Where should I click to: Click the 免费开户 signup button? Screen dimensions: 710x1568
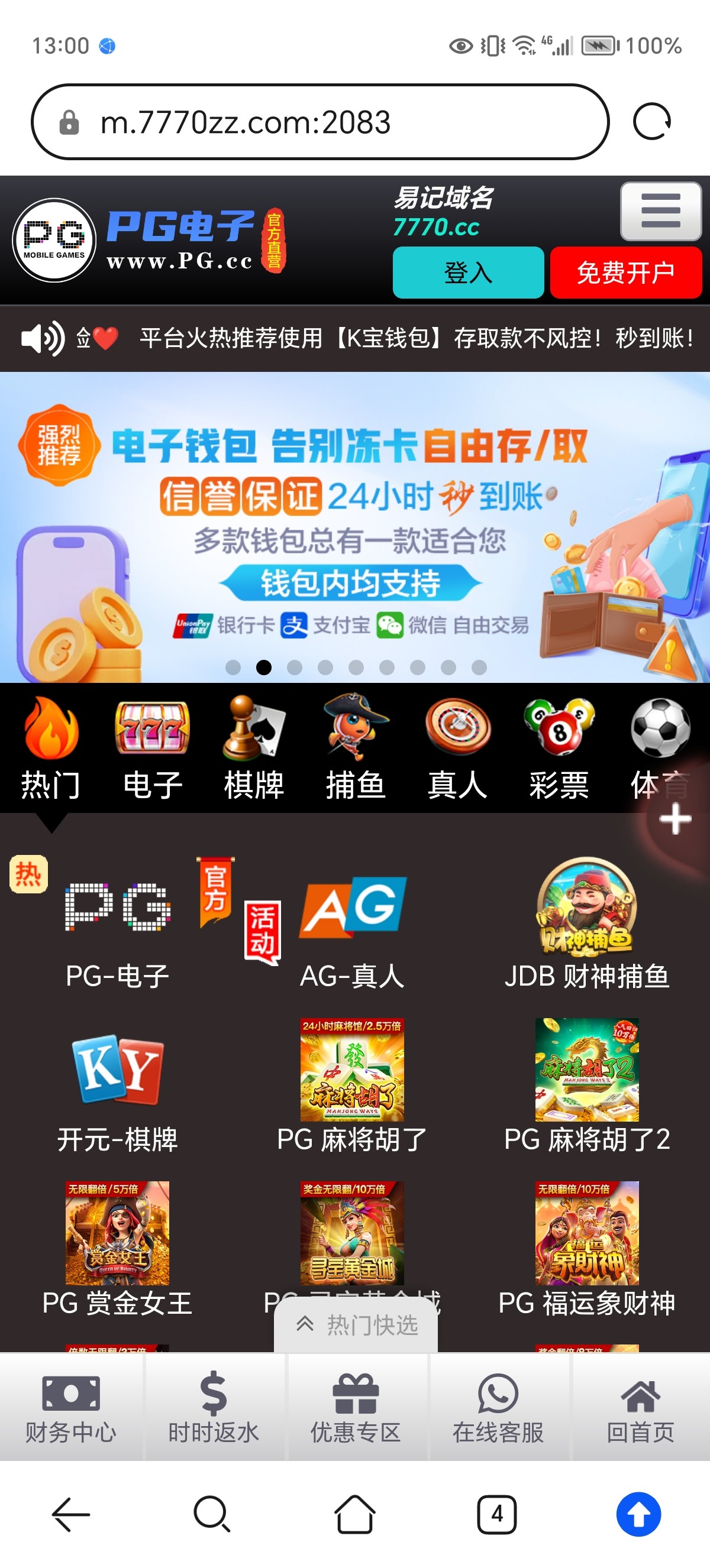pos(626,273)
